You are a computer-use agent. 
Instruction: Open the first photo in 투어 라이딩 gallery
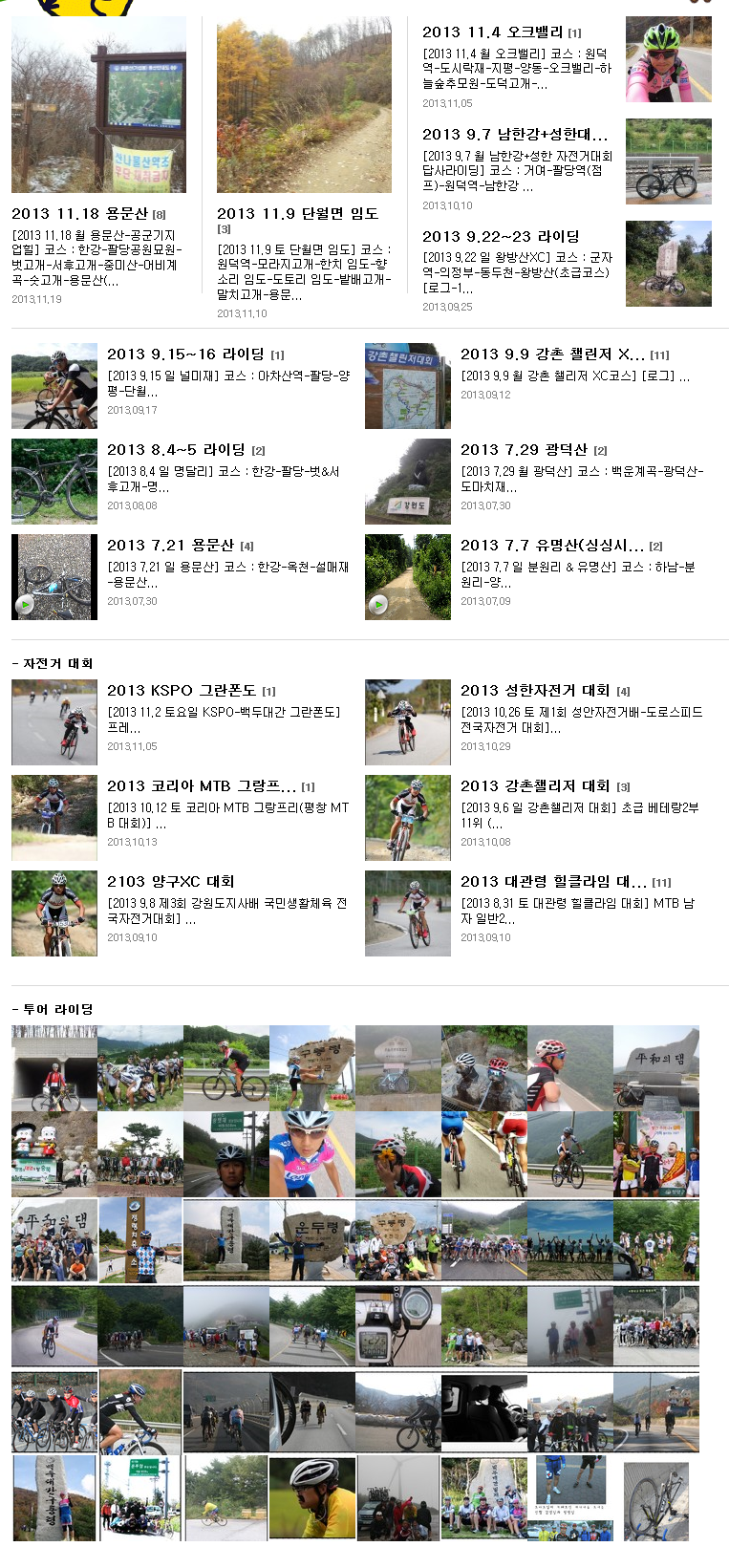54,1068
